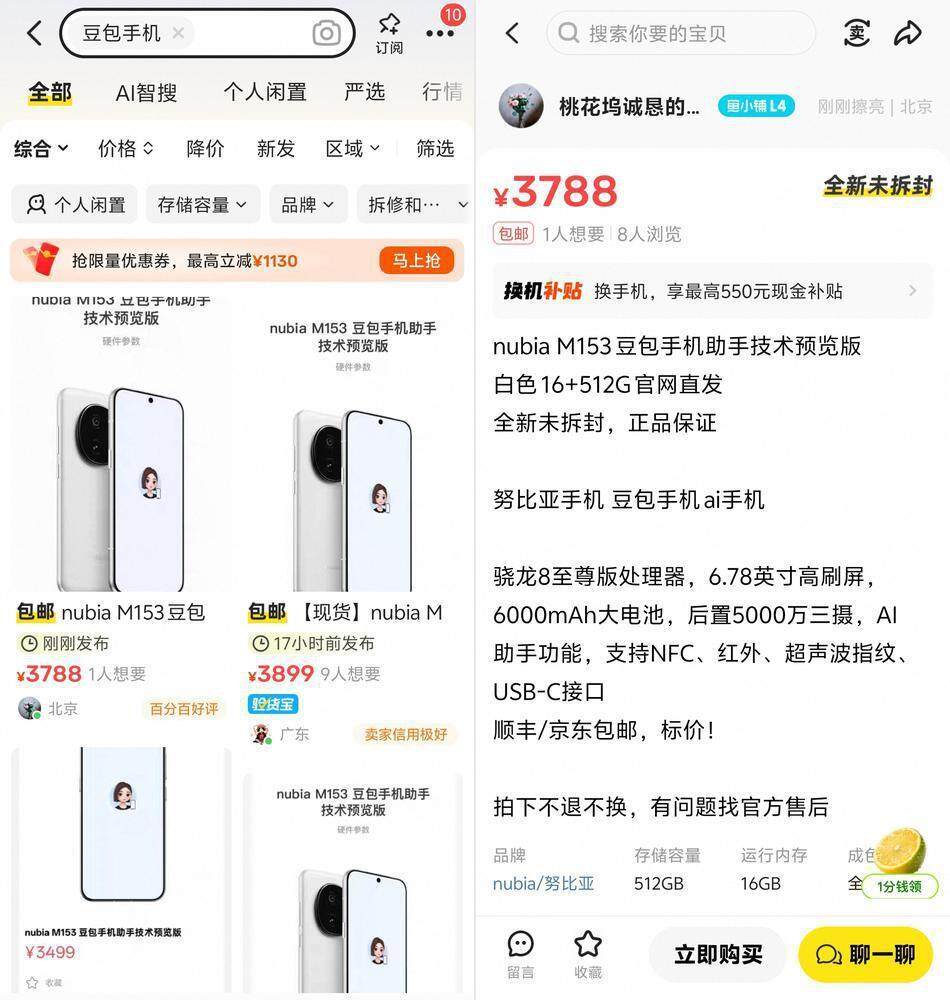Chat with the seller via 聊一聊

click(x=866, y=955)
